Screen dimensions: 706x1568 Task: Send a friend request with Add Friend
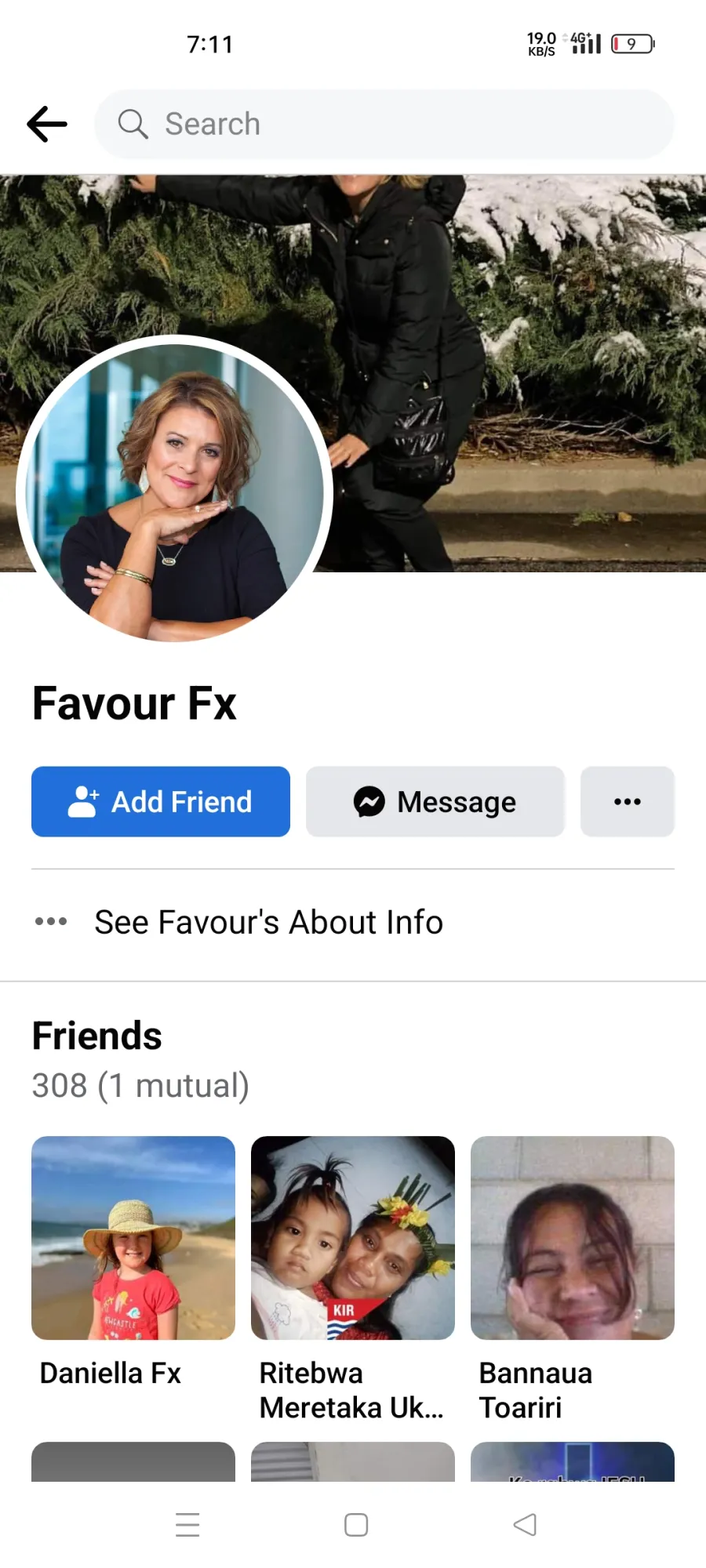click(161, 801)
